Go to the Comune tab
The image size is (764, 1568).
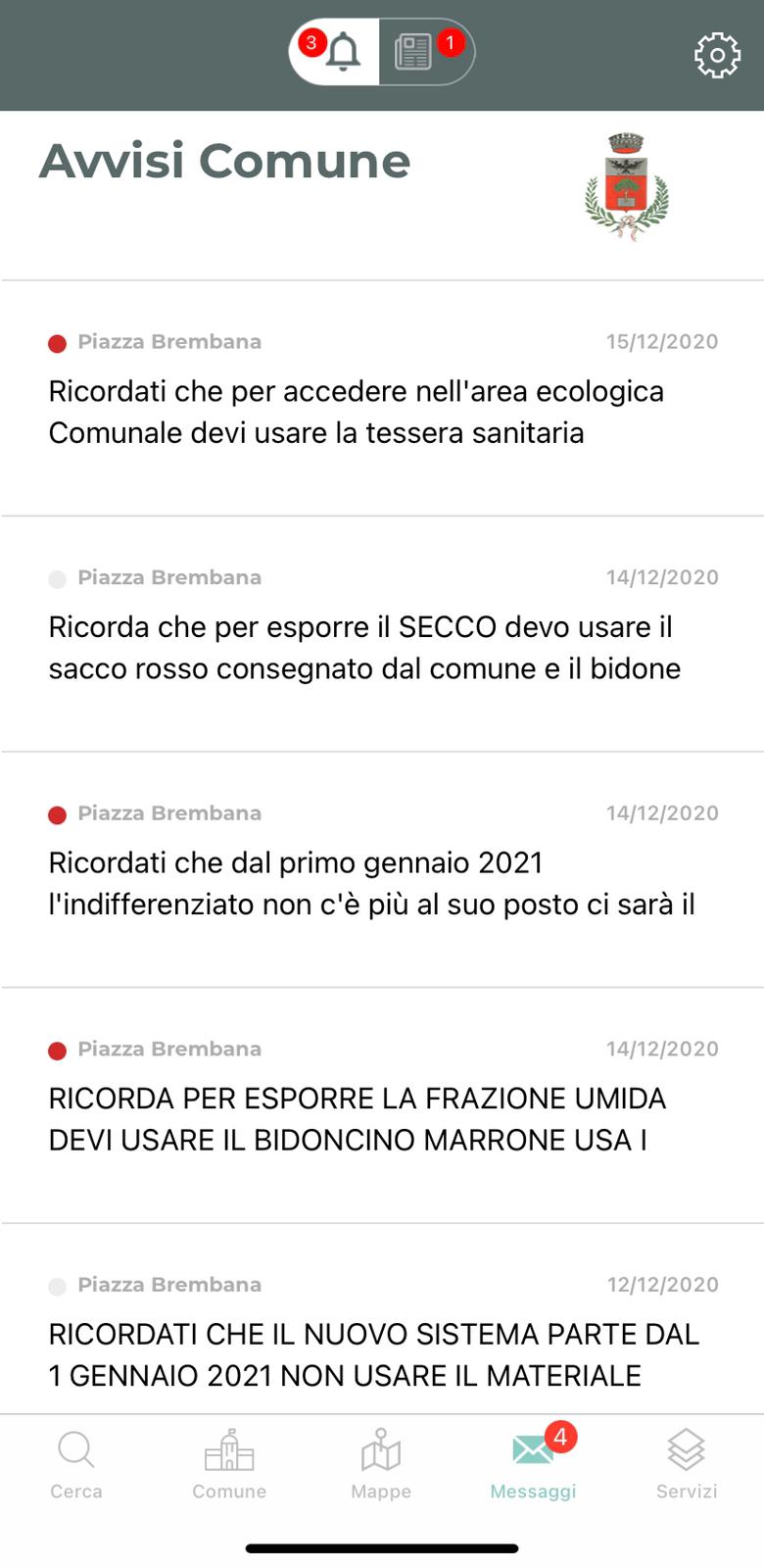pyautogui.click(x=229, y=1464)
